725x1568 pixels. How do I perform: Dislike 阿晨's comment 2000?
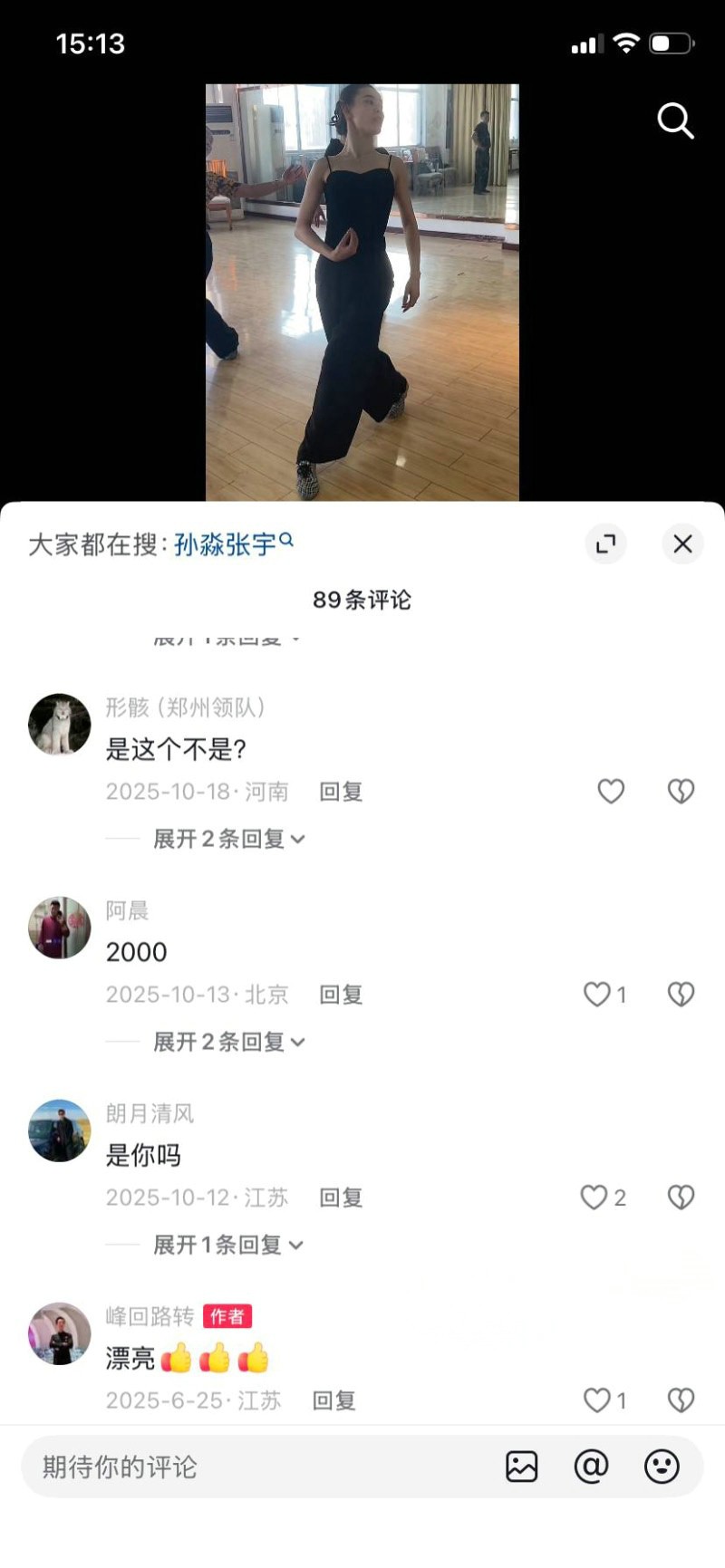coord(681,995)
